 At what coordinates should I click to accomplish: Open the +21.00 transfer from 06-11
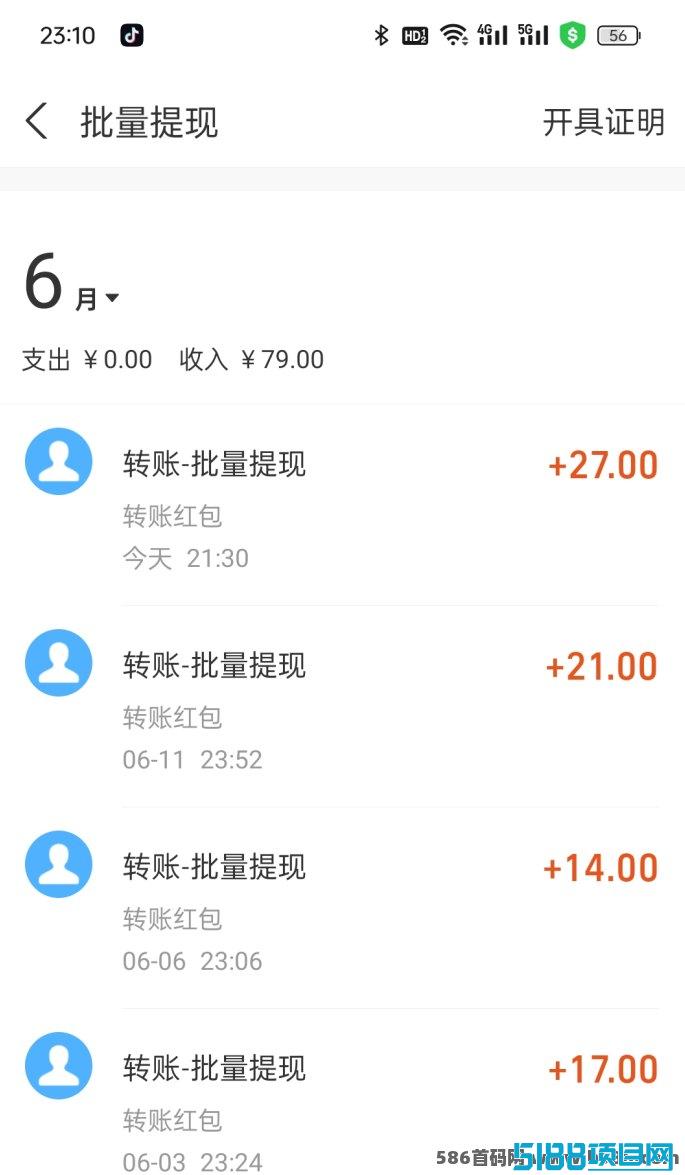(342, 707)
